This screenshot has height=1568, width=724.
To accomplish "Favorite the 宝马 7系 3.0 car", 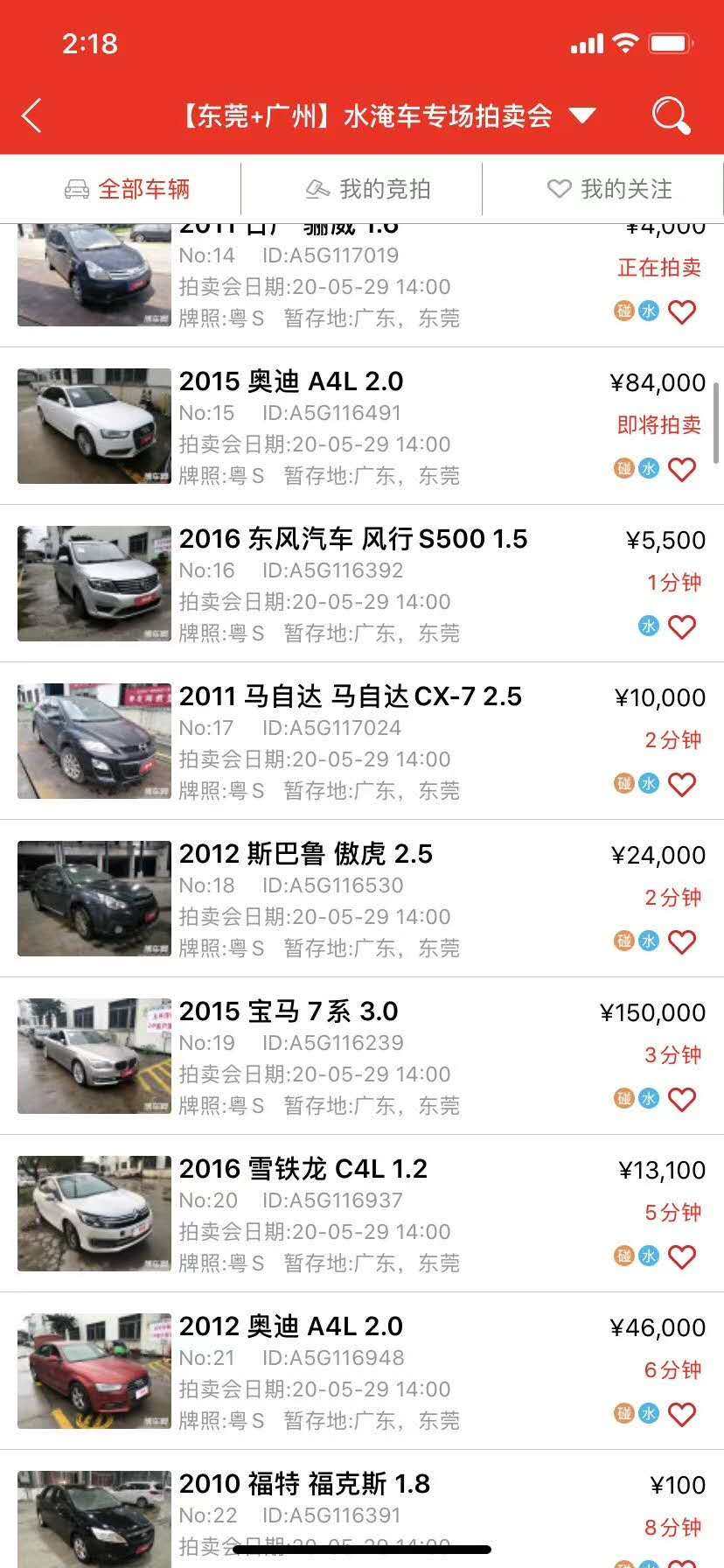I will 682,1100.
